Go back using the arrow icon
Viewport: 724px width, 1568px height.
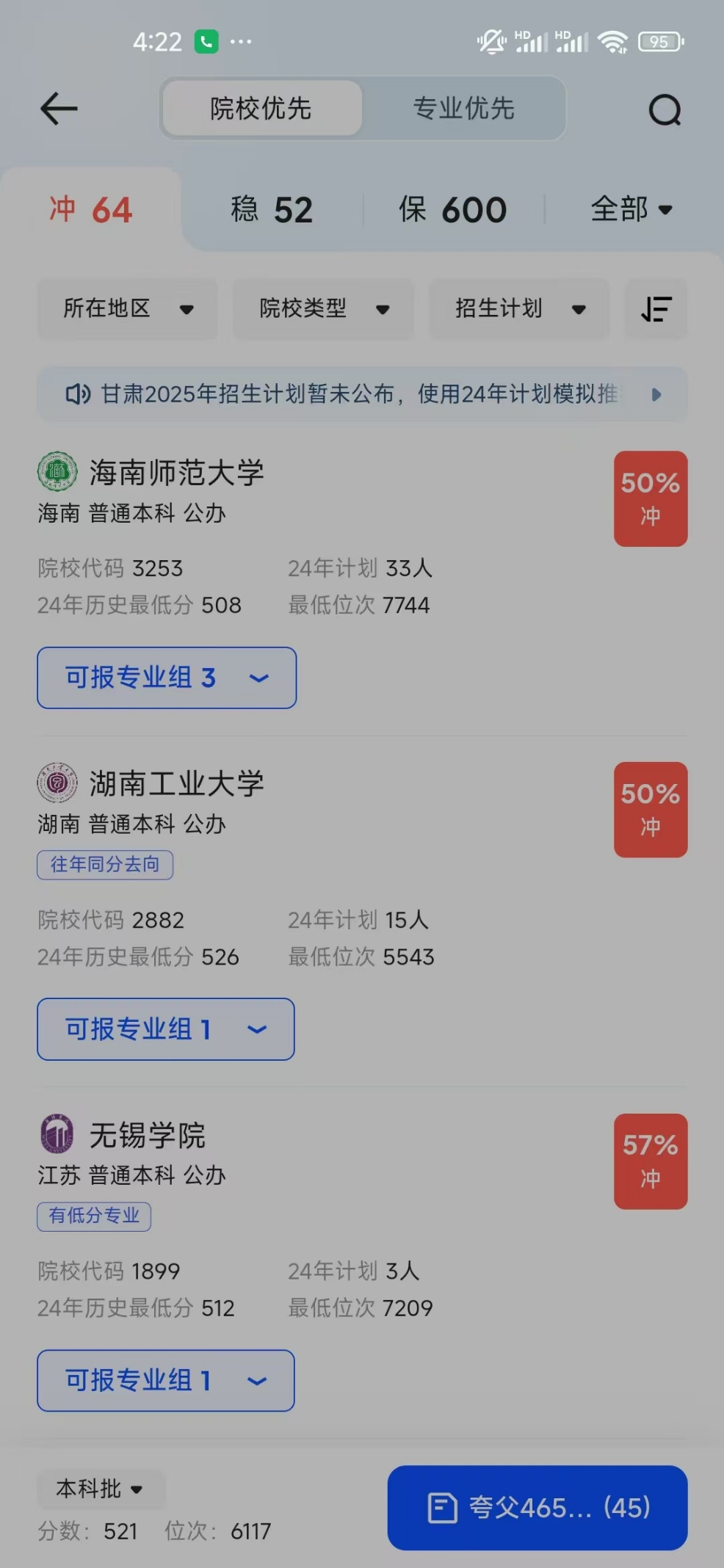pos(59,109)
